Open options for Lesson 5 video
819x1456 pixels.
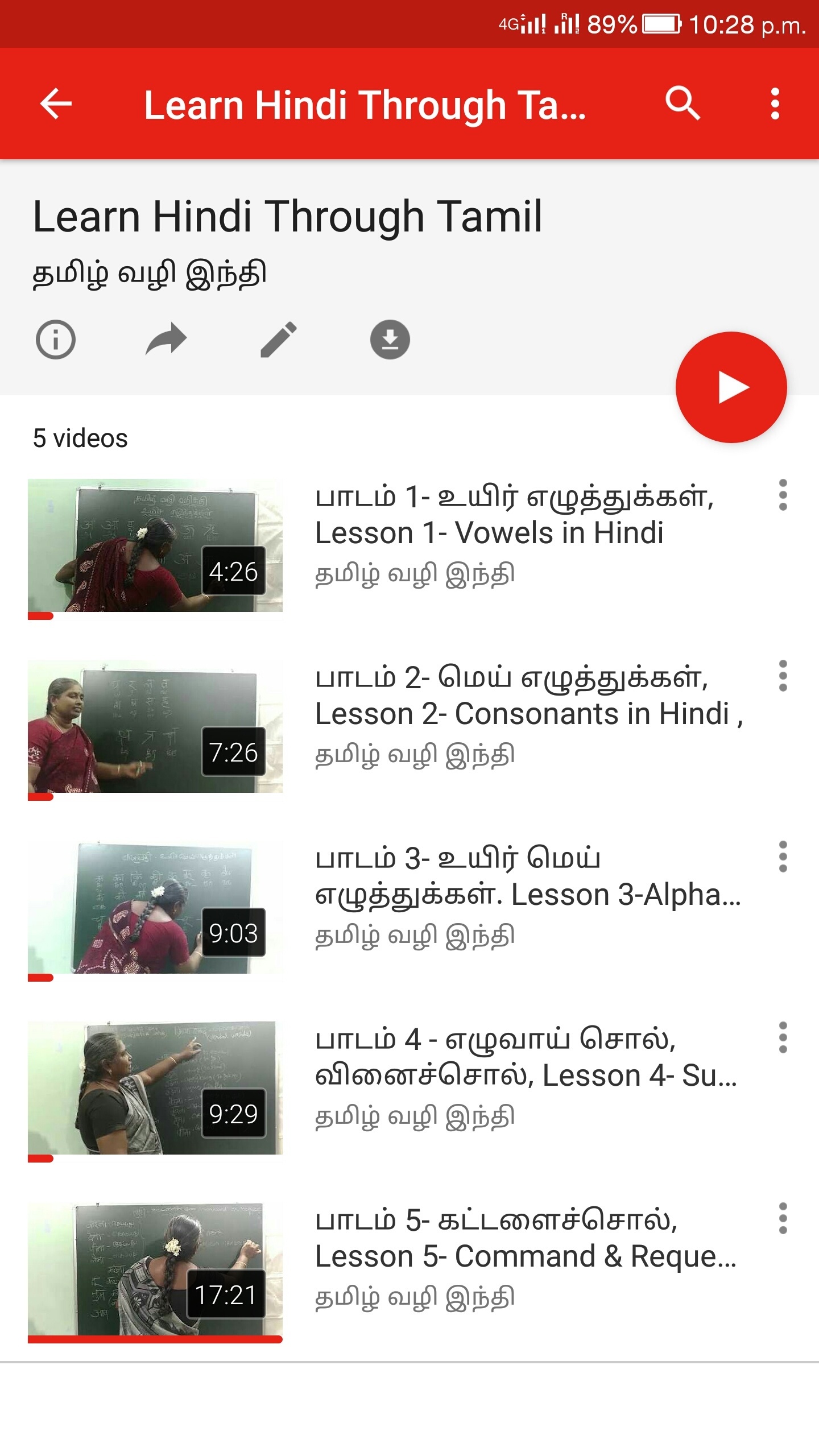point(783,1218)
